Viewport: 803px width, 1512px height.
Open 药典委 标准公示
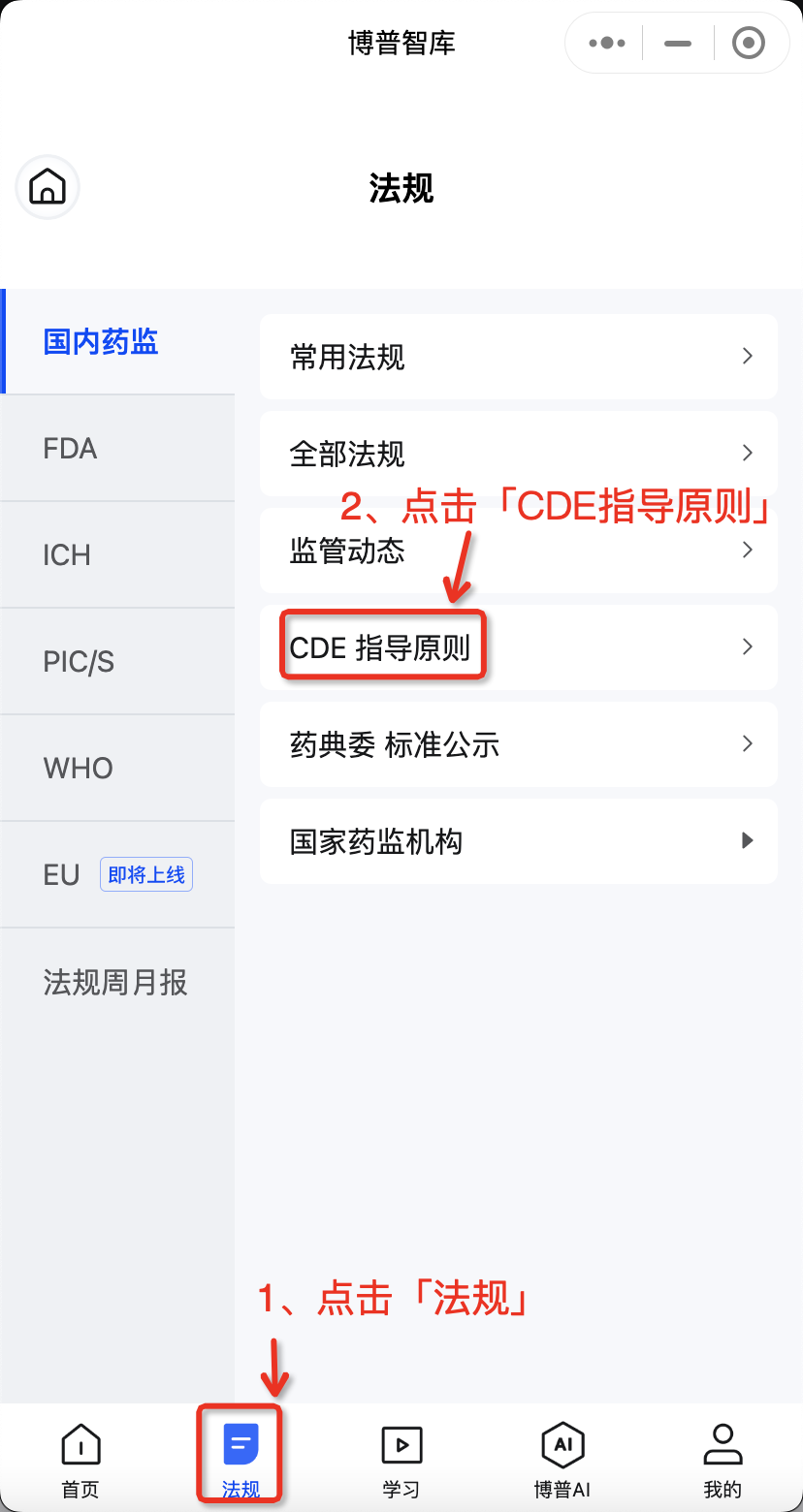519,744
